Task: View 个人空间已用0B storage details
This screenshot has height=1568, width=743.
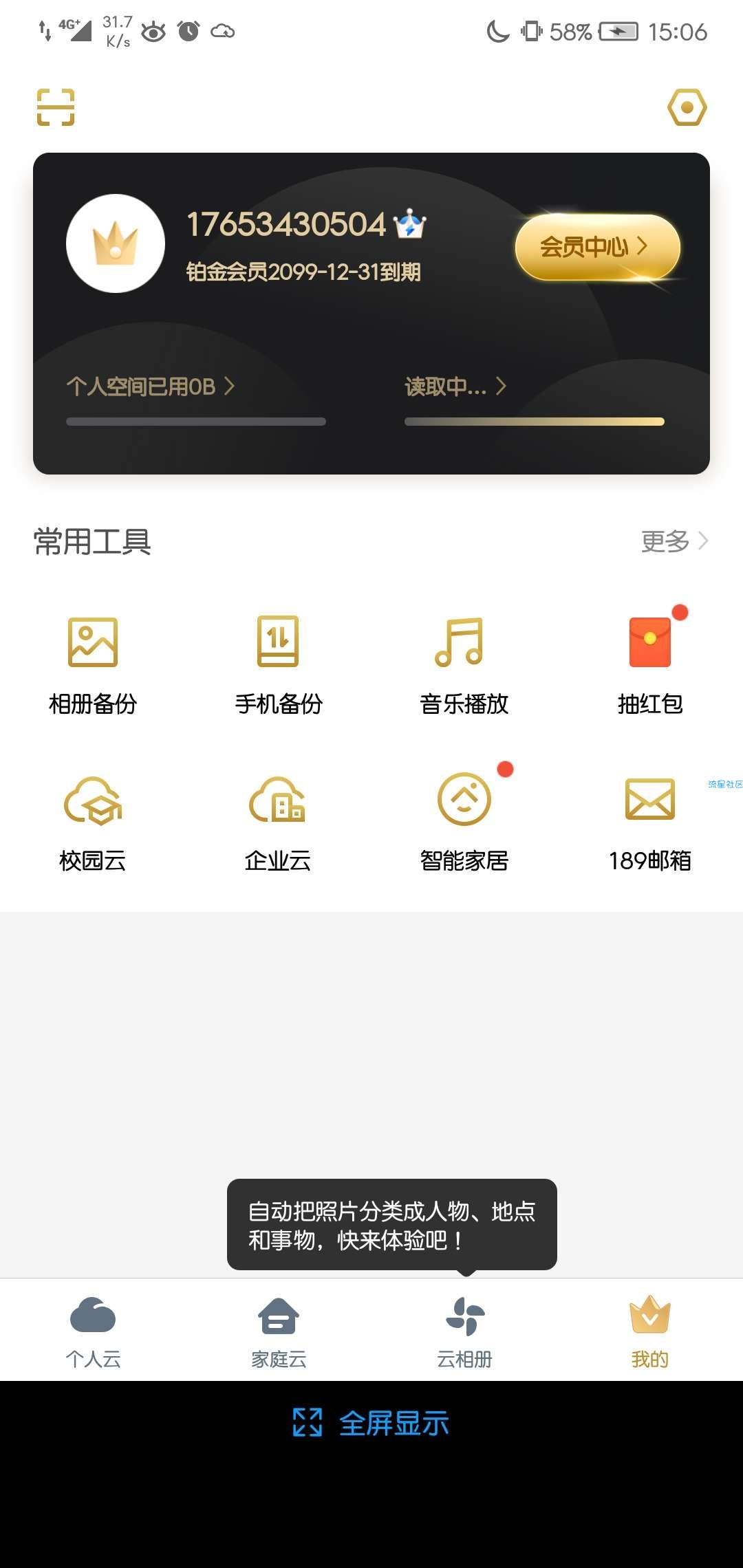Action: pyautogui.click(x=151, y=386)
